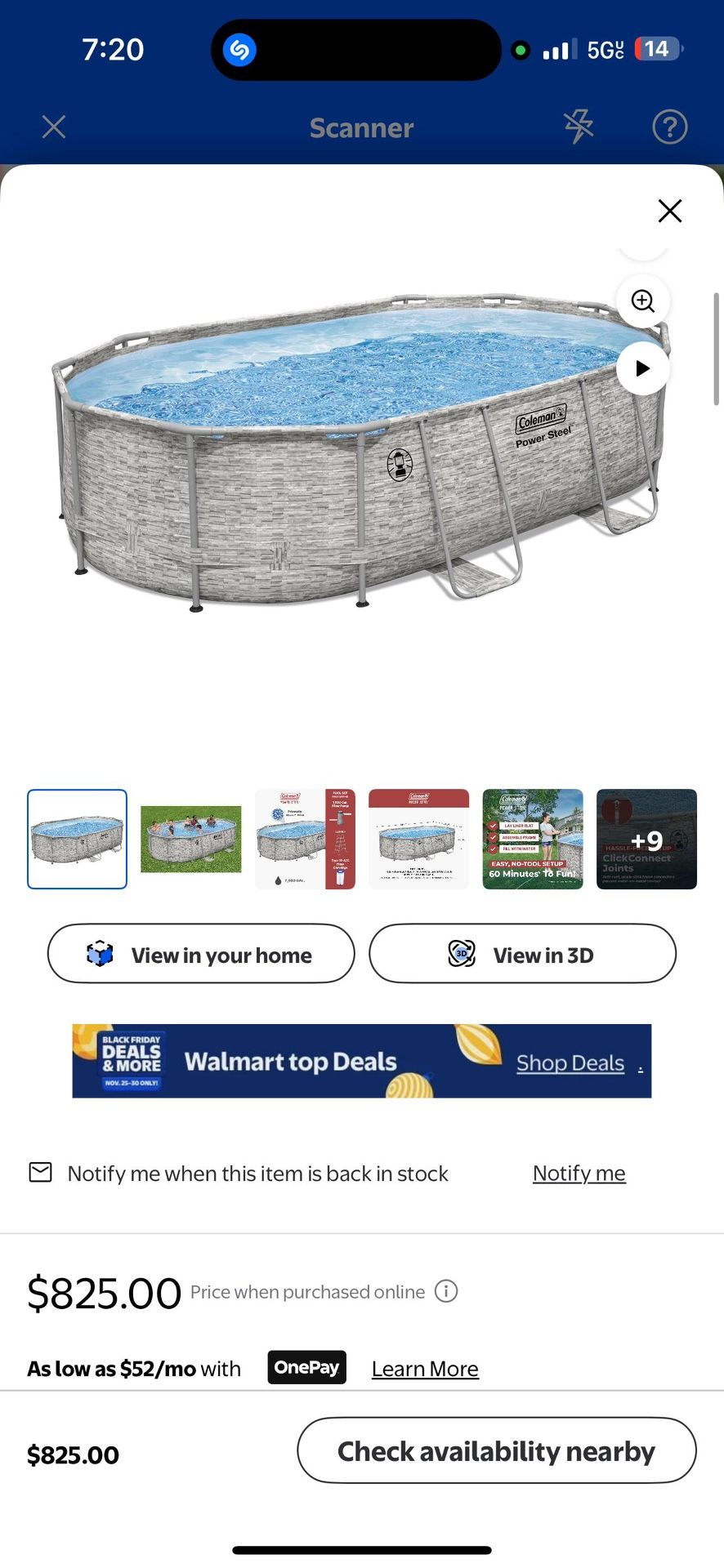Open the thumbnail showing pool set contents
This screenshot has height=1568, width=724.
point(305,839)
